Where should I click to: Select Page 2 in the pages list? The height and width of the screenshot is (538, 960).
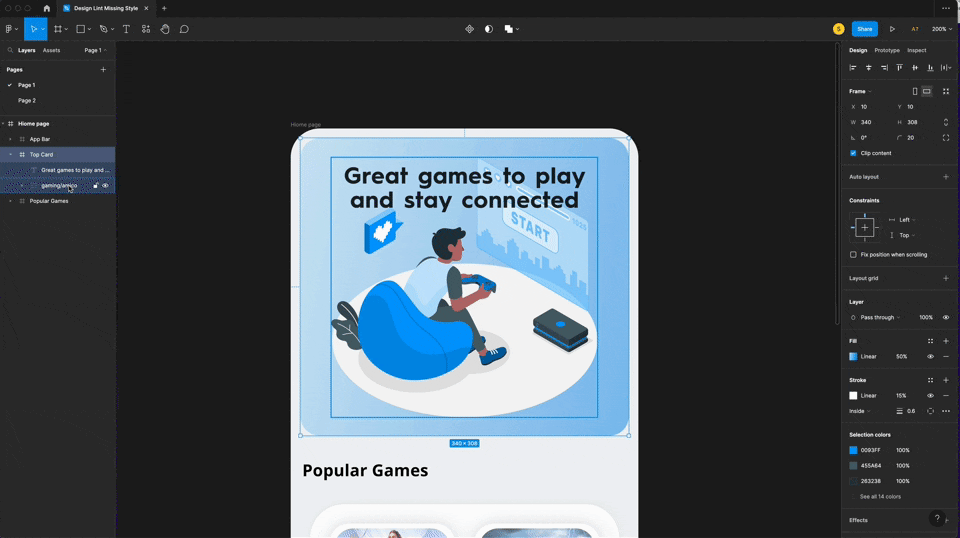[27, 100]
